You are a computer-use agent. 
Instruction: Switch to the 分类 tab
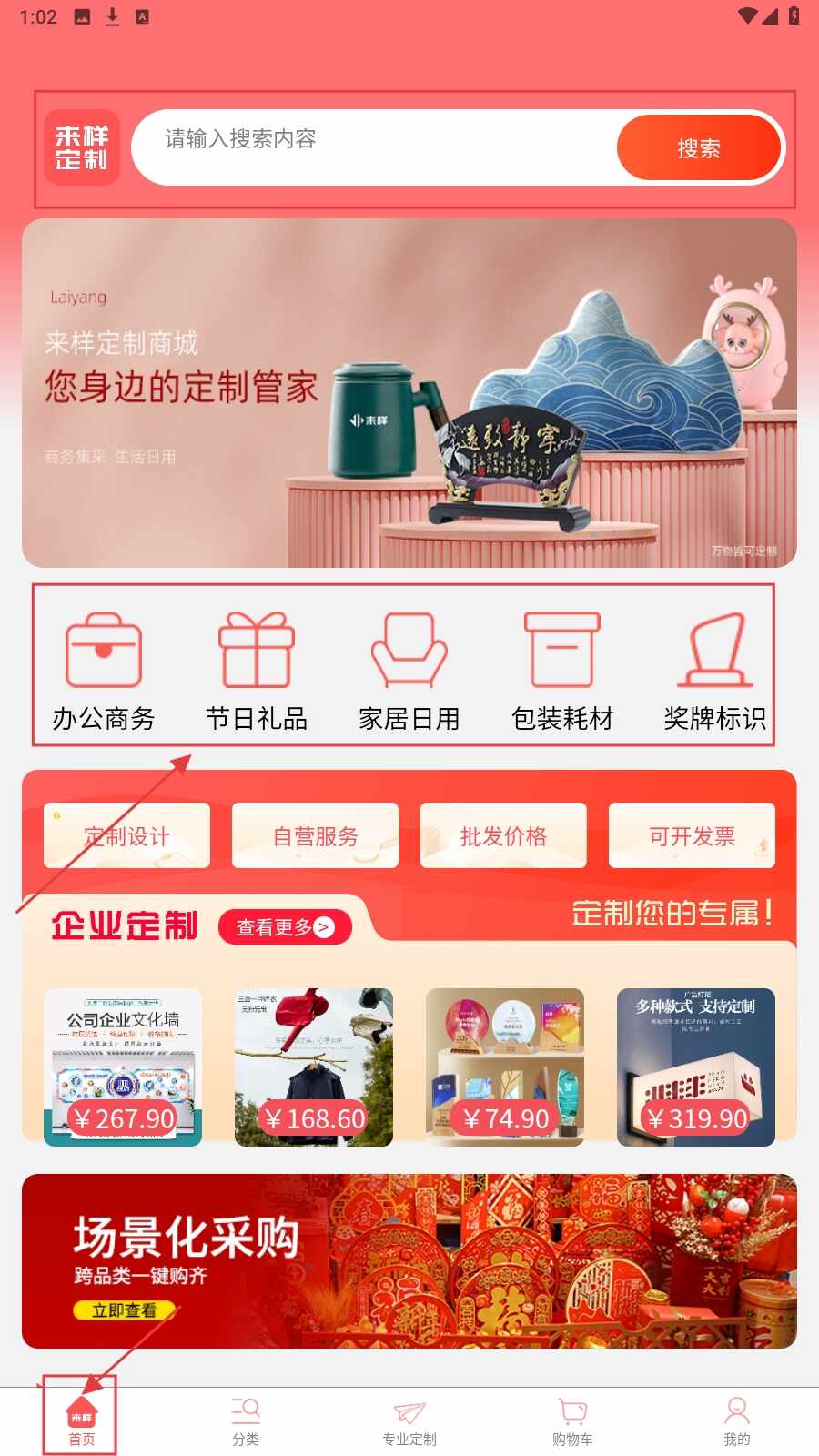(x=246, y=1421)
